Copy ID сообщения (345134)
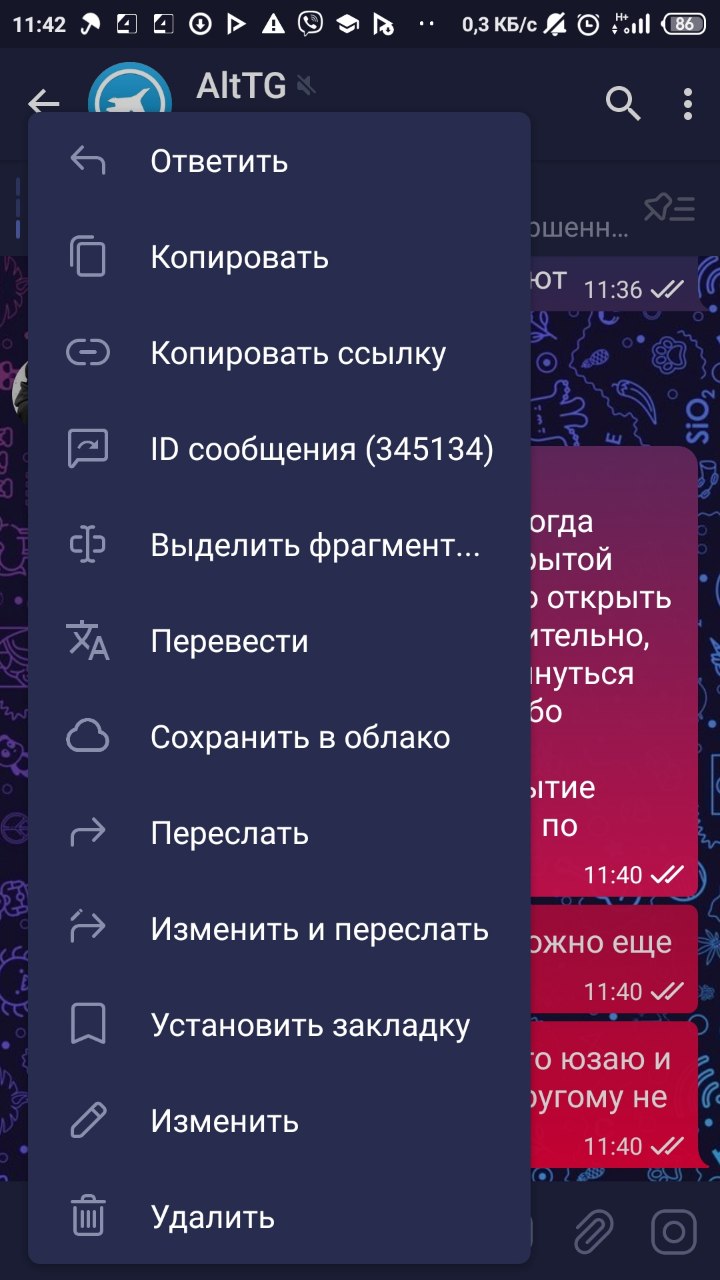The image size is (720, 1280). [321, 449]
